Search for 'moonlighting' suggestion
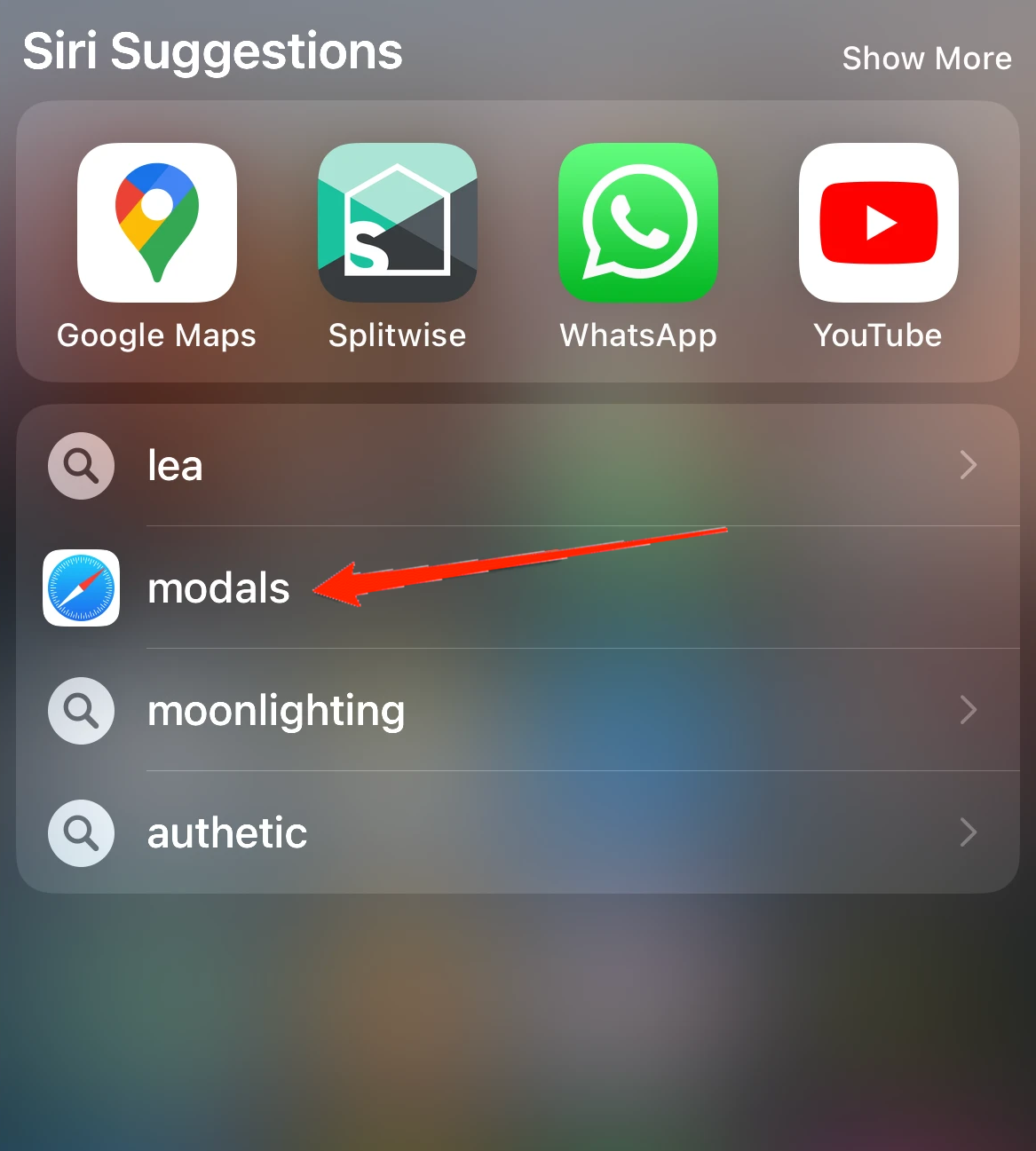 click(515, 710)
